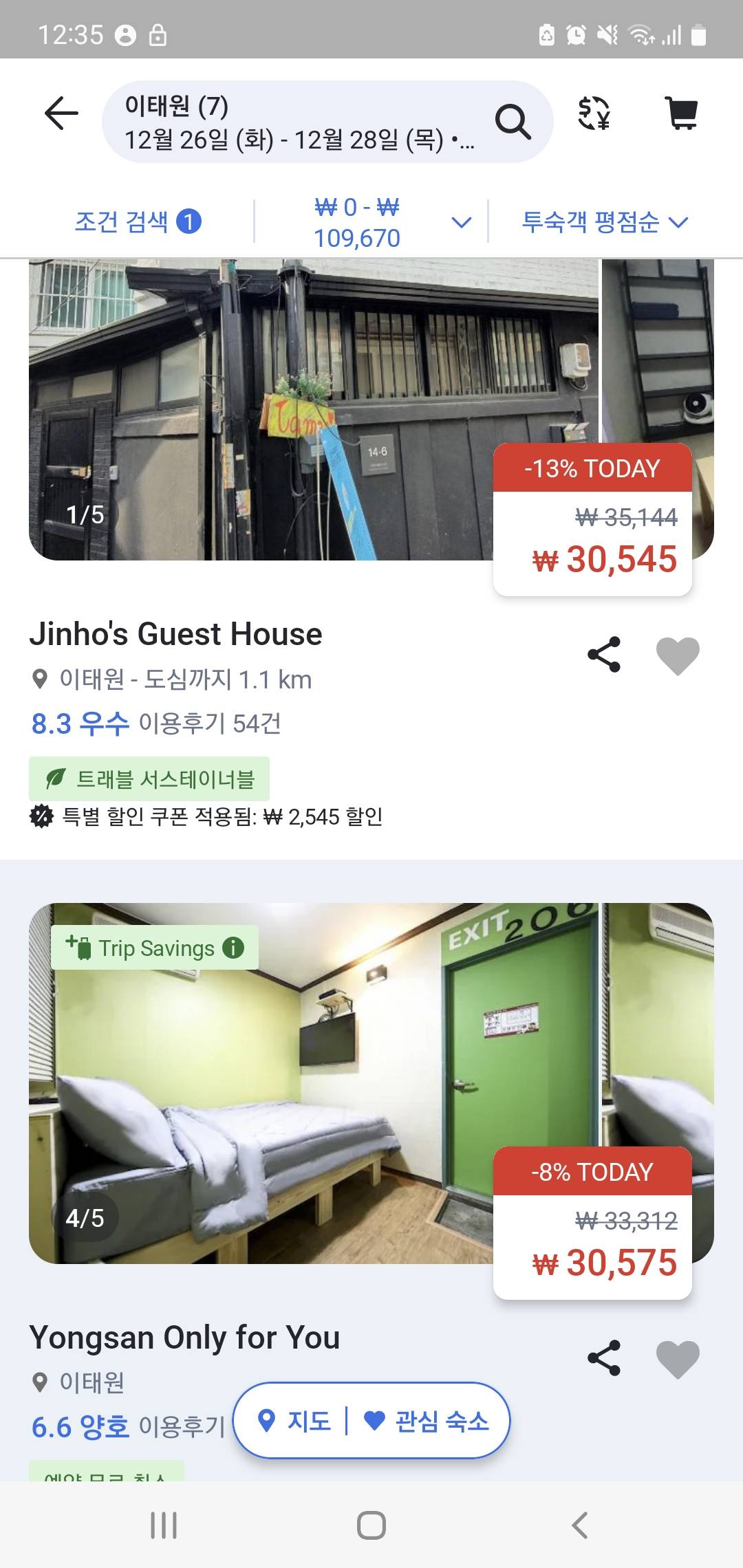
Task: Open the system recent apps
Action: pos(164,1525)
